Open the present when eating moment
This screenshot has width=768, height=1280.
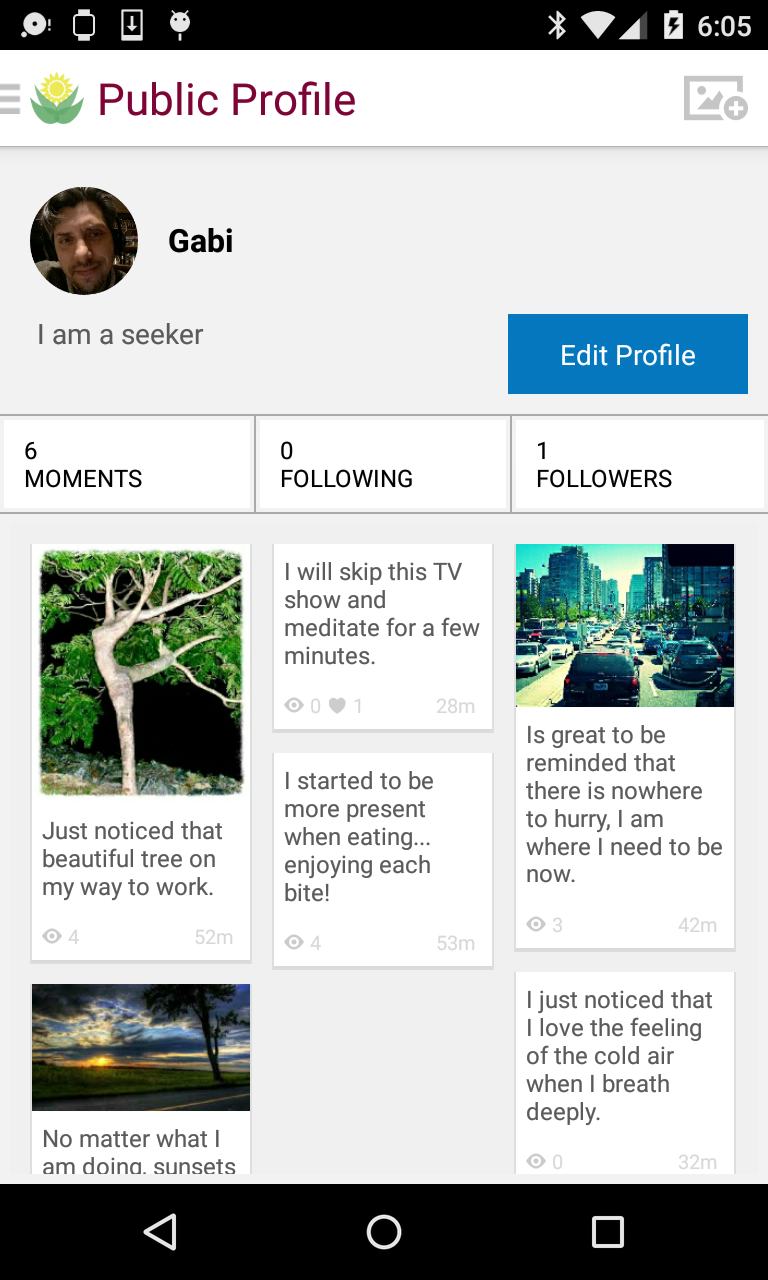pos(383,859)
